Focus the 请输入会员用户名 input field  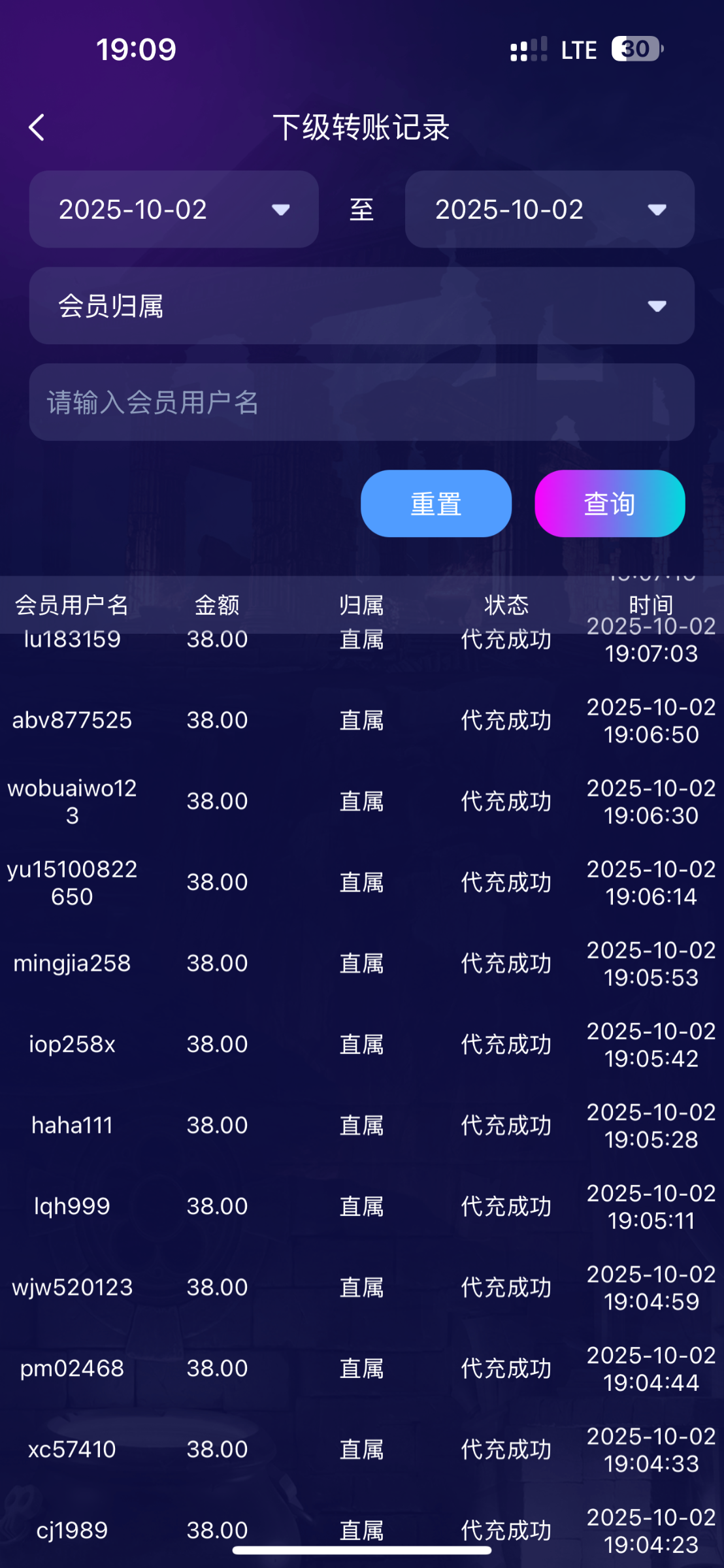point(361,402)
